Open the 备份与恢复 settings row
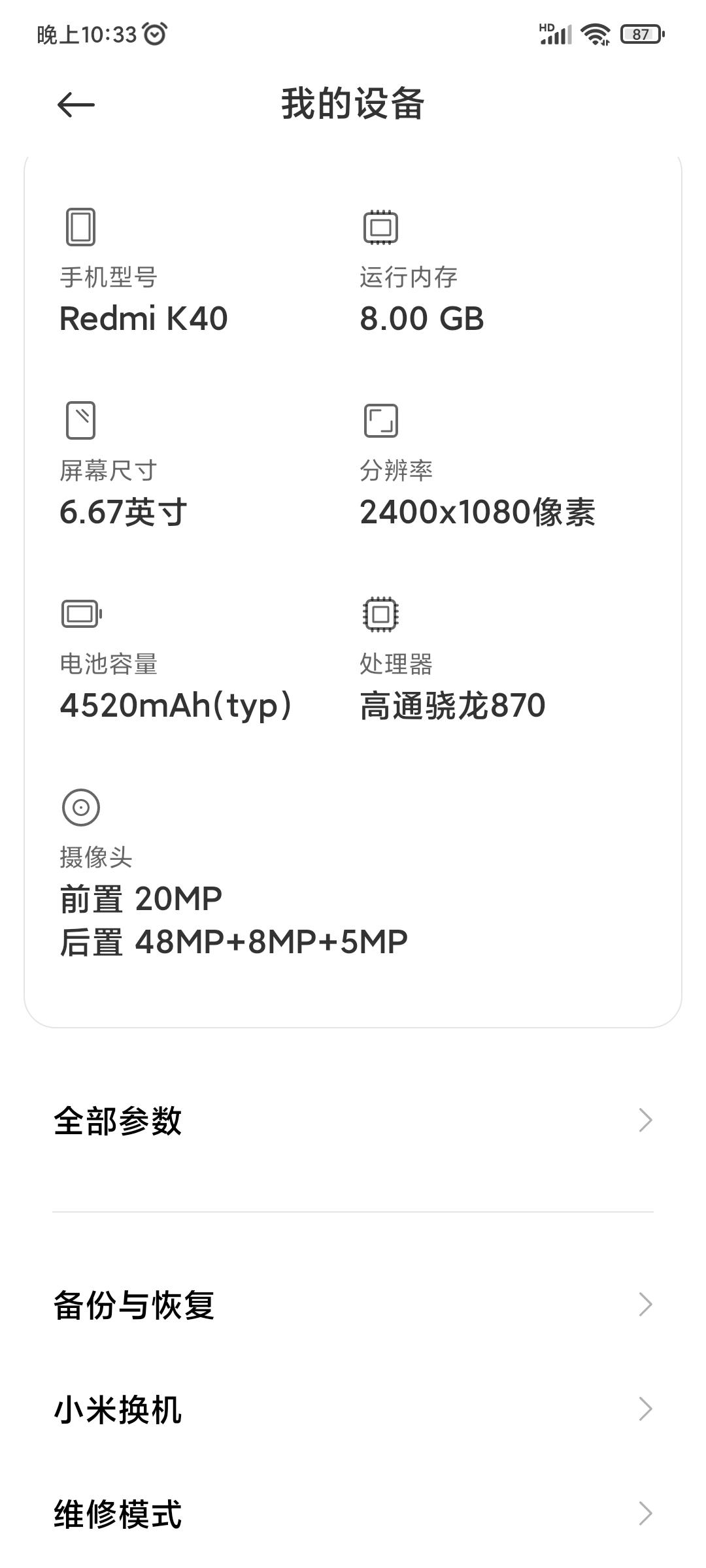This screenshot has height=1568, width=706. coord(353,1305)
